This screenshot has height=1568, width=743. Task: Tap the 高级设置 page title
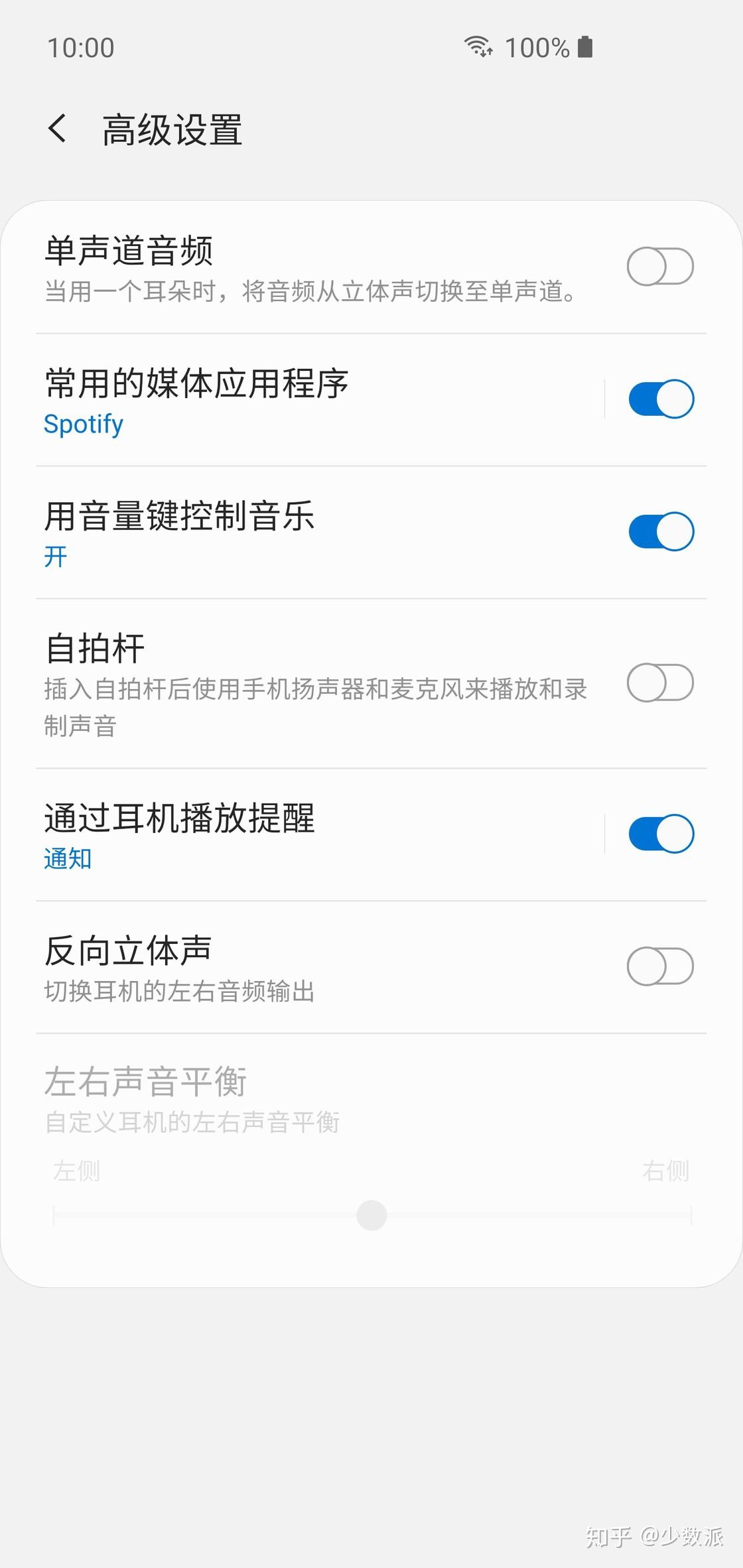174,131
